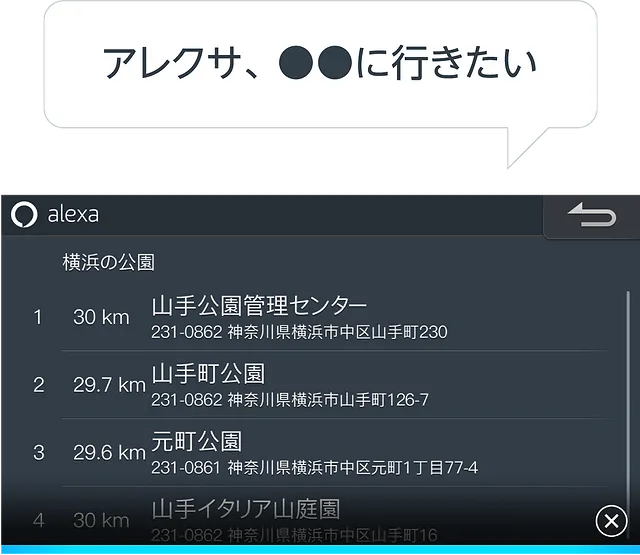Viewport: 640px width, 555px height.
Task: Select result 1, 山手公園管理センター
Action: tap(300, 317)
